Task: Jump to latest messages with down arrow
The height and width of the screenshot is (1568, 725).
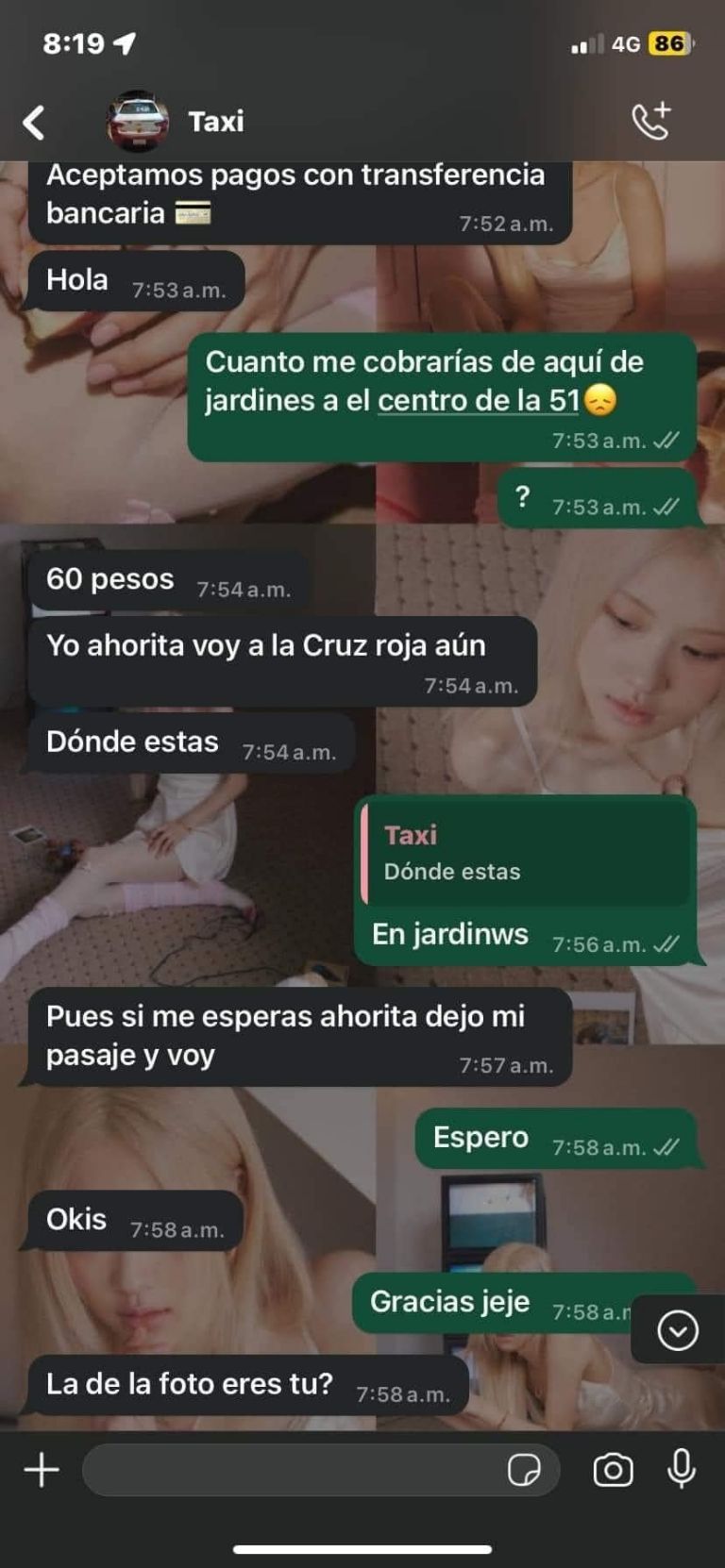Action: pyautogui.click(x=677, y=1330)
